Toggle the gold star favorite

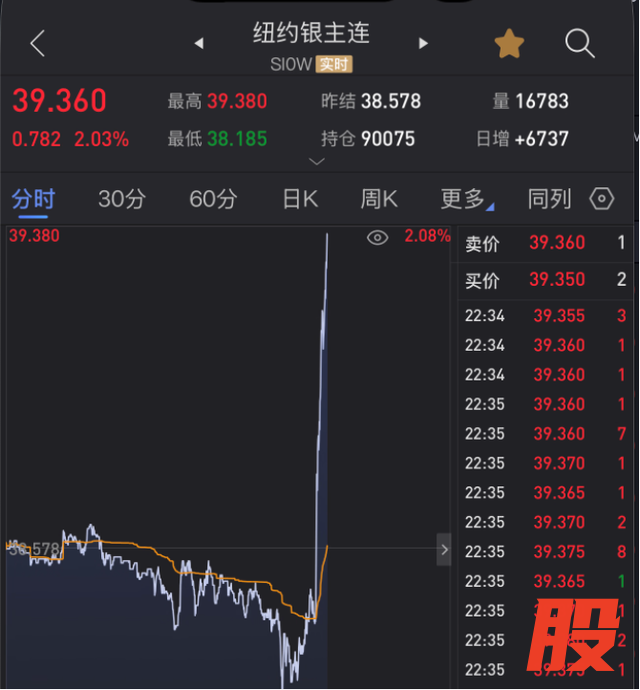(x=509, y=44)
